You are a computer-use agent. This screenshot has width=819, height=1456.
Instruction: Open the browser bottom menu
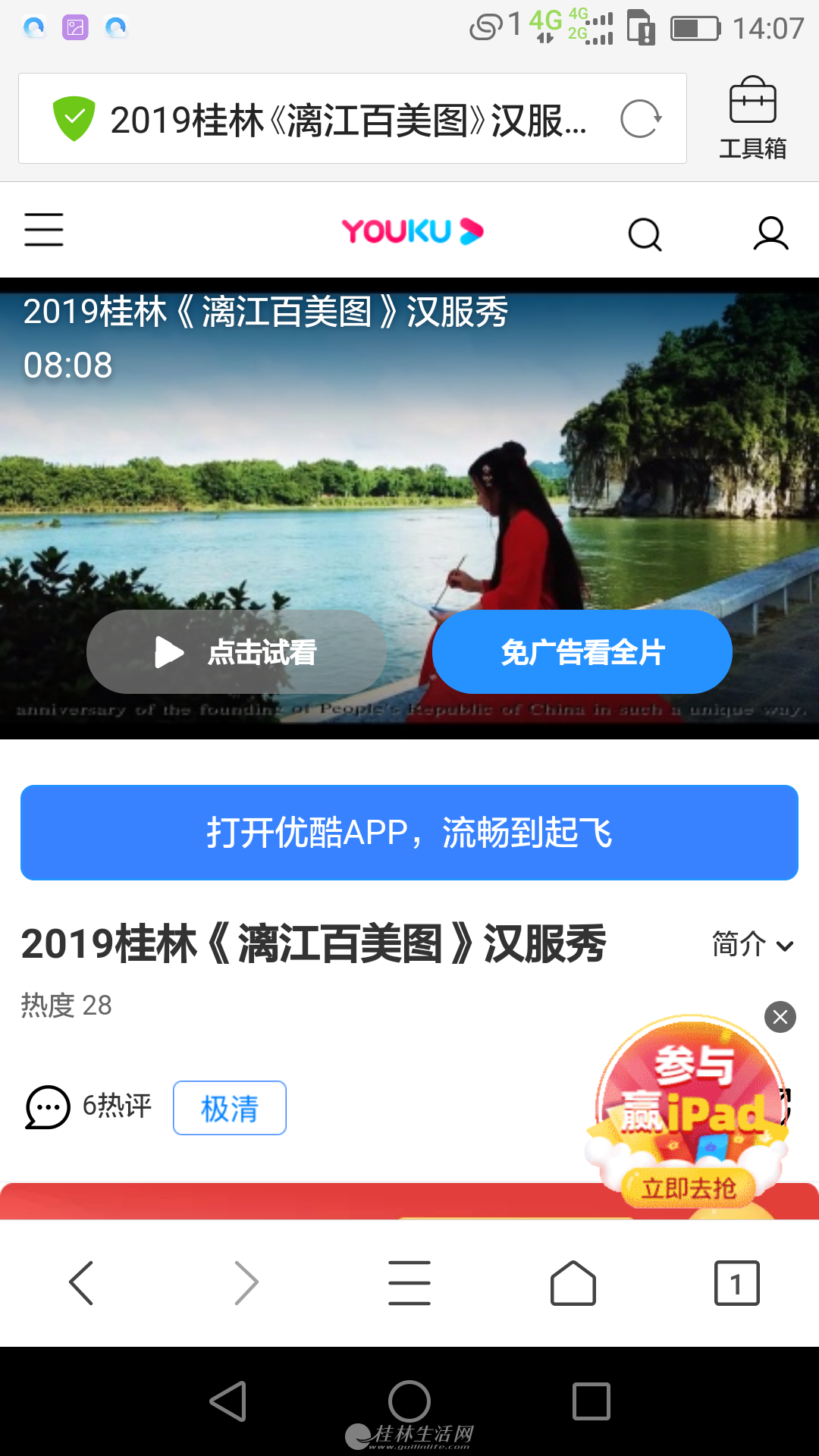pos(409,1283)
